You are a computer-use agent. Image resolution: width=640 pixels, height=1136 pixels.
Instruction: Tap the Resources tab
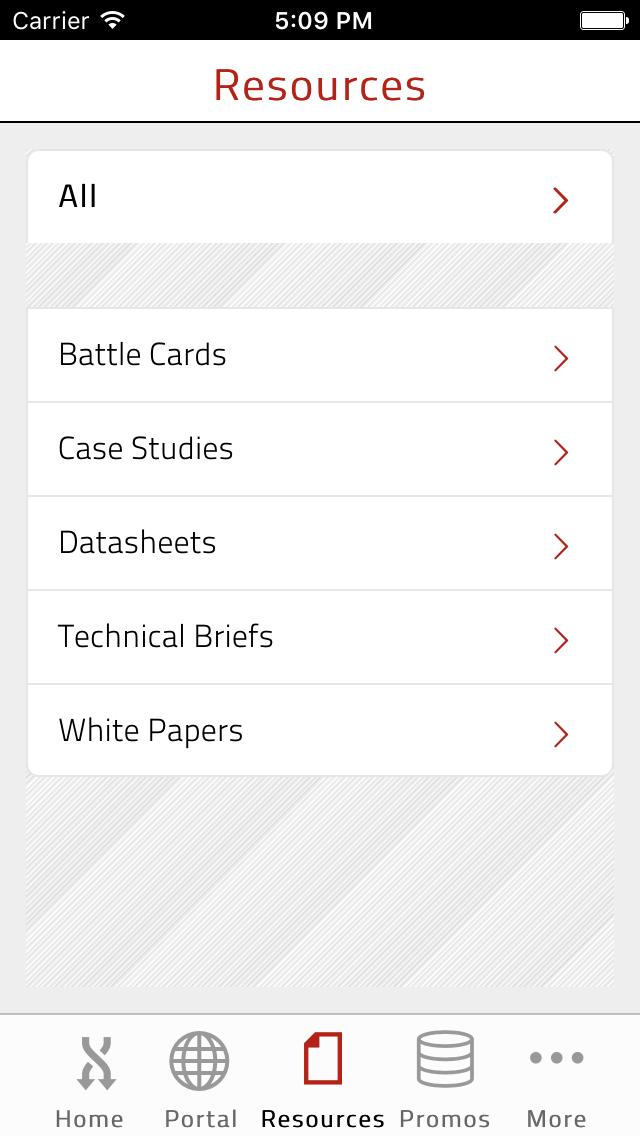coord(322,1078)
